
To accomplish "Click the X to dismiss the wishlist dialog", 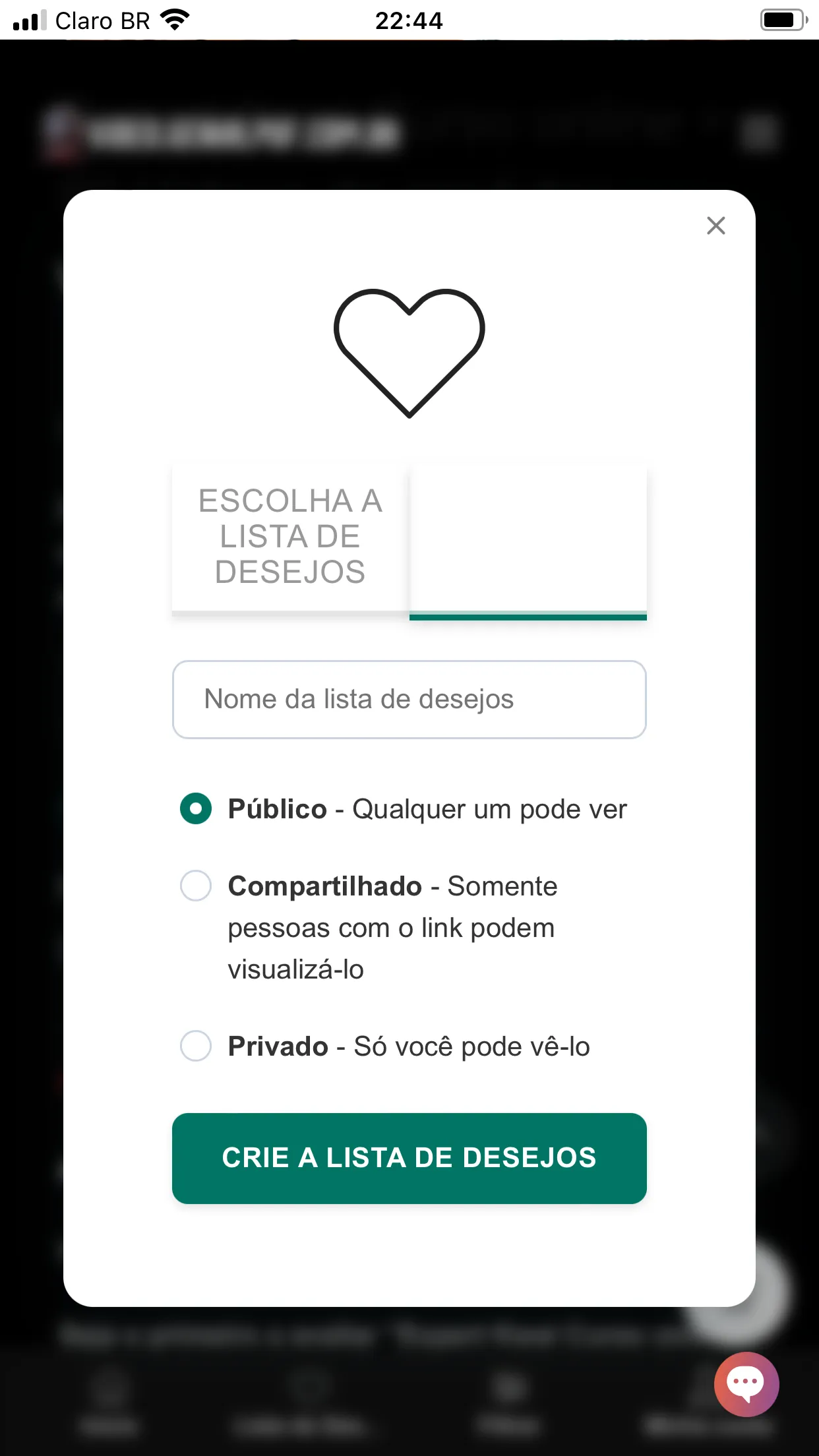I will (716, 226).
